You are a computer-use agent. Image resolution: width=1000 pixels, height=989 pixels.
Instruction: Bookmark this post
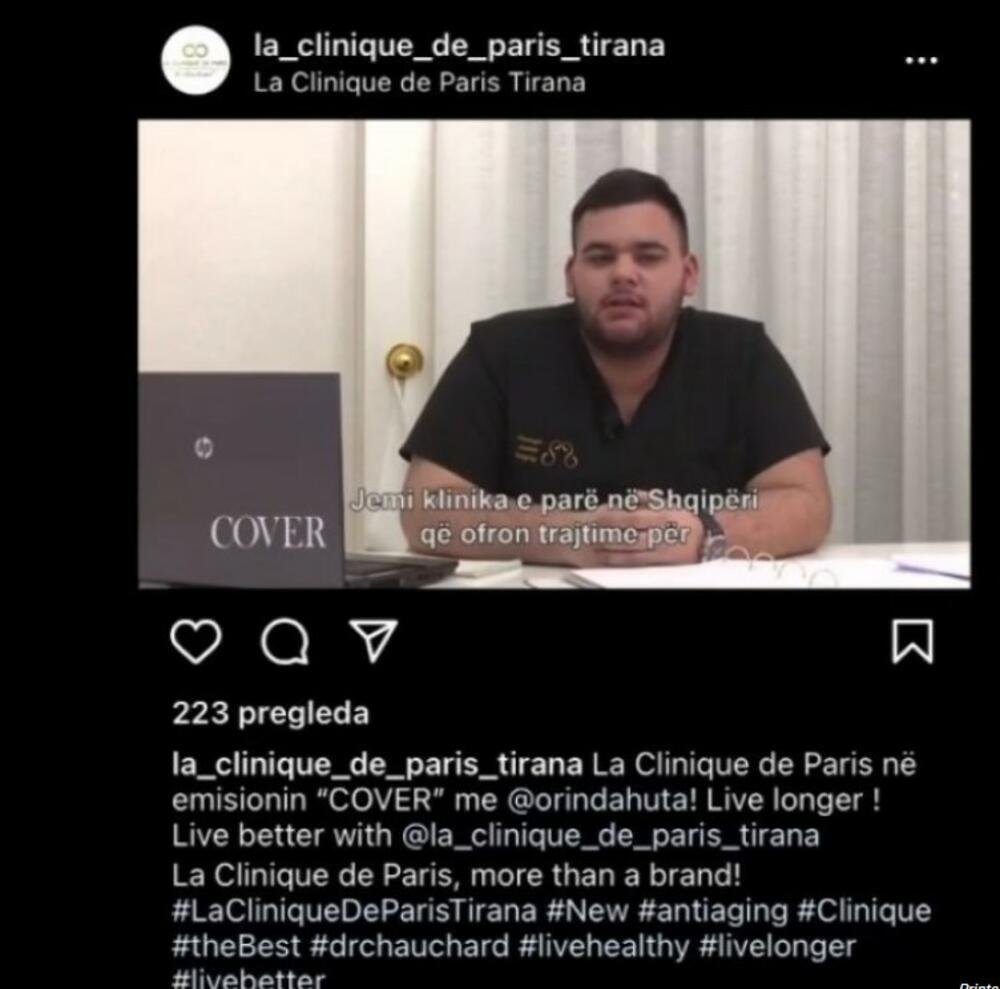point(912,641)
